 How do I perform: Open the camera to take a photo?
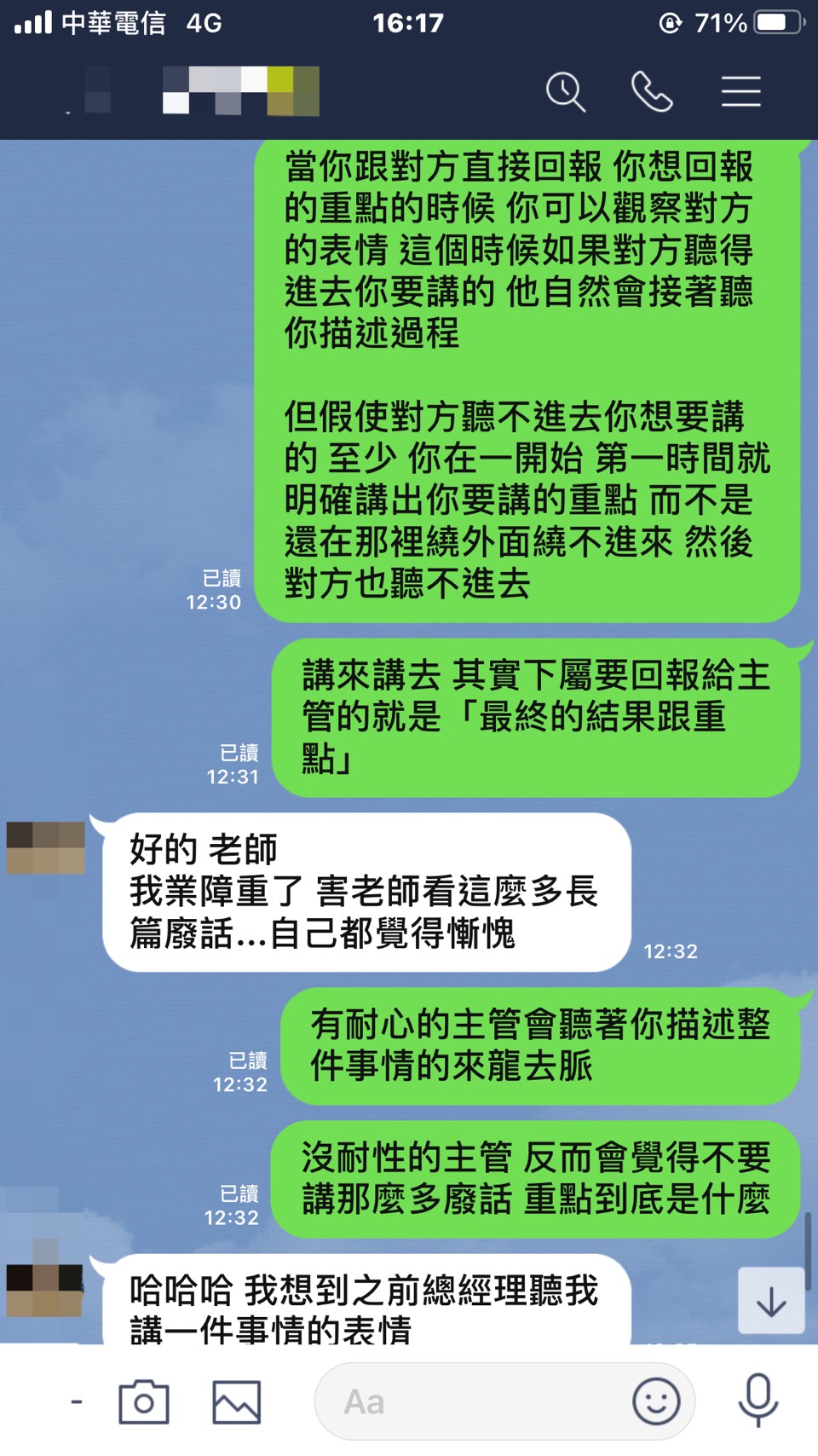(x=143, y=1401)
